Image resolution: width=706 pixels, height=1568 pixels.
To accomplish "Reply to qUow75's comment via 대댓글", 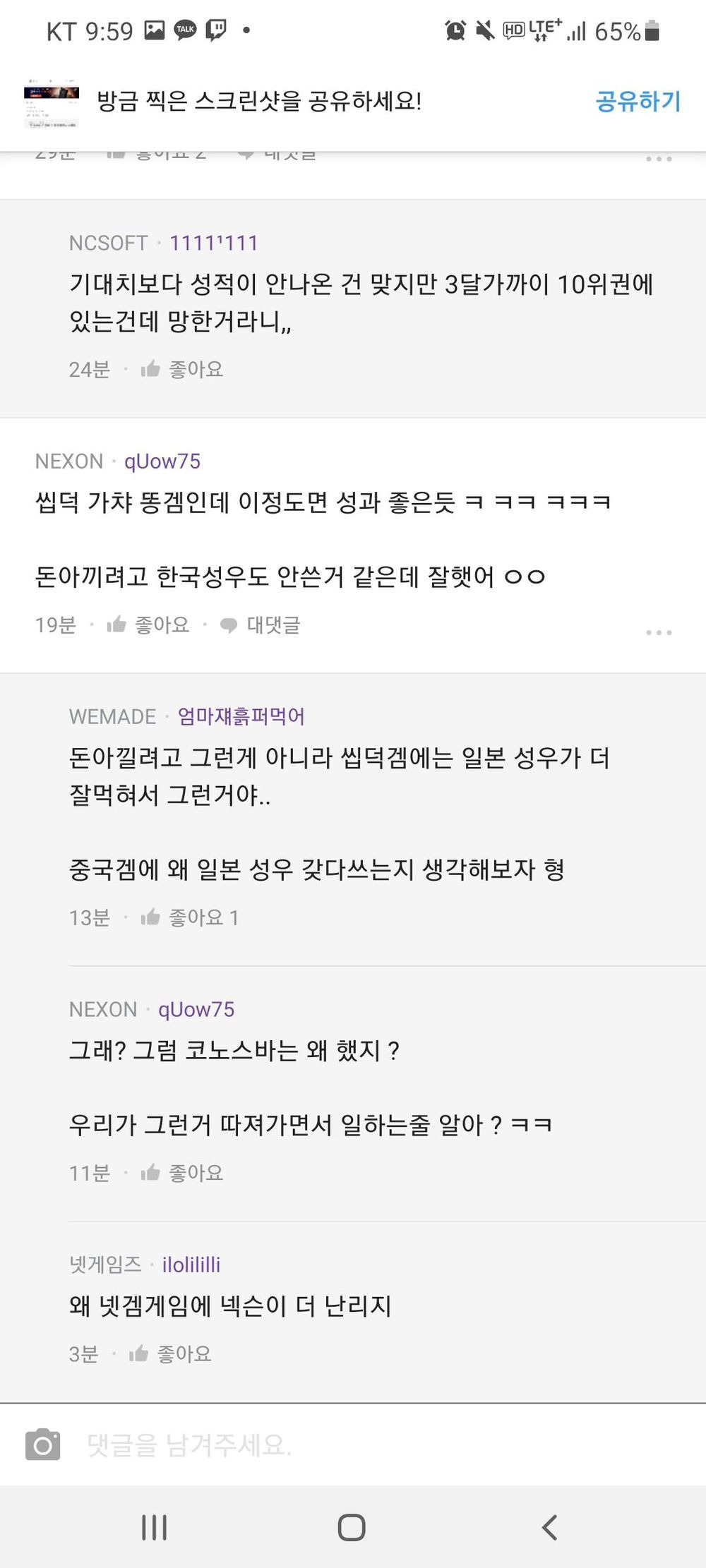I will tap(261, 625).
